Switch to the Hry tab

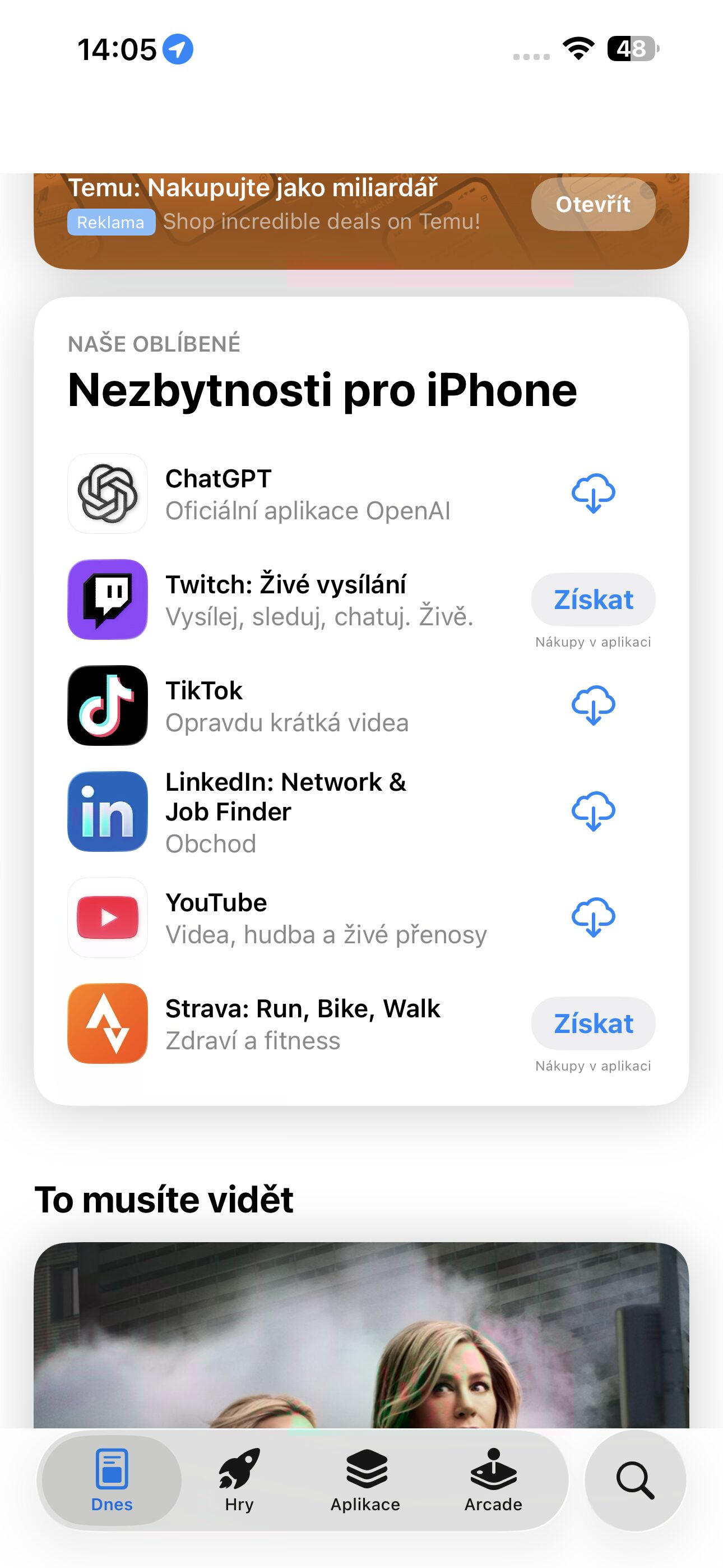(239, 1481)
